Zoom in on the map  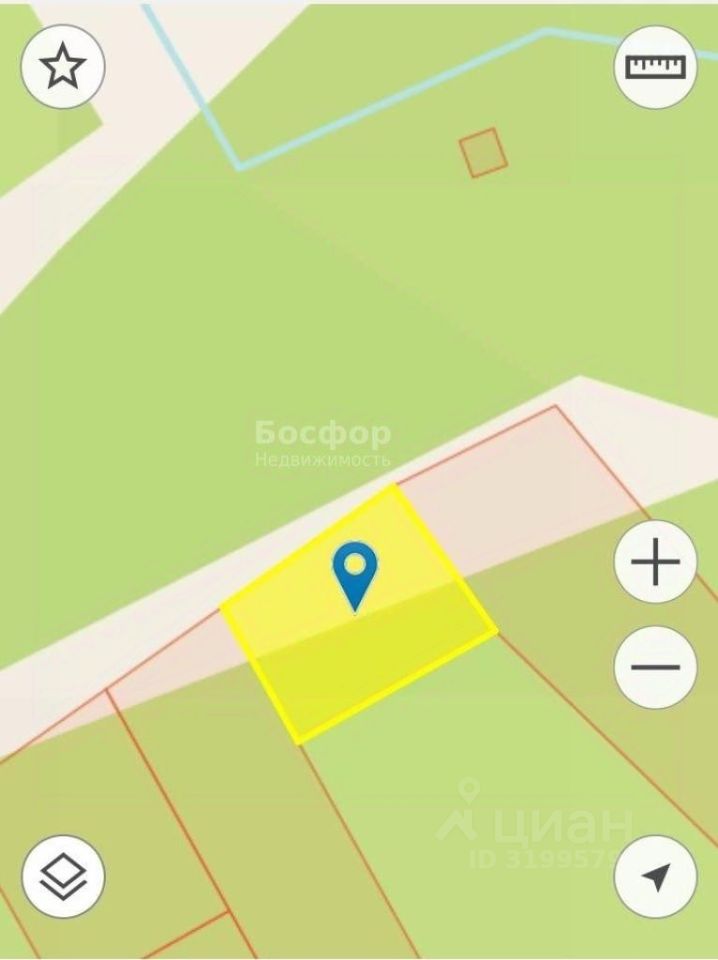click(x=655, y=564)
